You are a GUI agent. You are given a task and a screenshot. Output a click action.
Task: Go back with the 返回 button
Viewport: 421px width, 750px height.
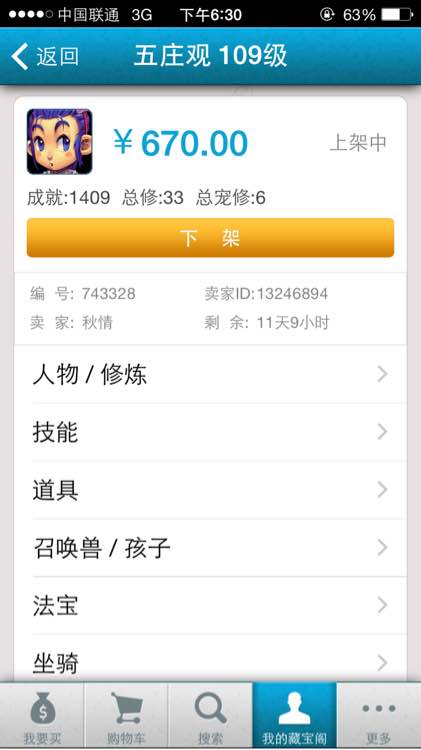pyautogui.click(x=44, y=56)
